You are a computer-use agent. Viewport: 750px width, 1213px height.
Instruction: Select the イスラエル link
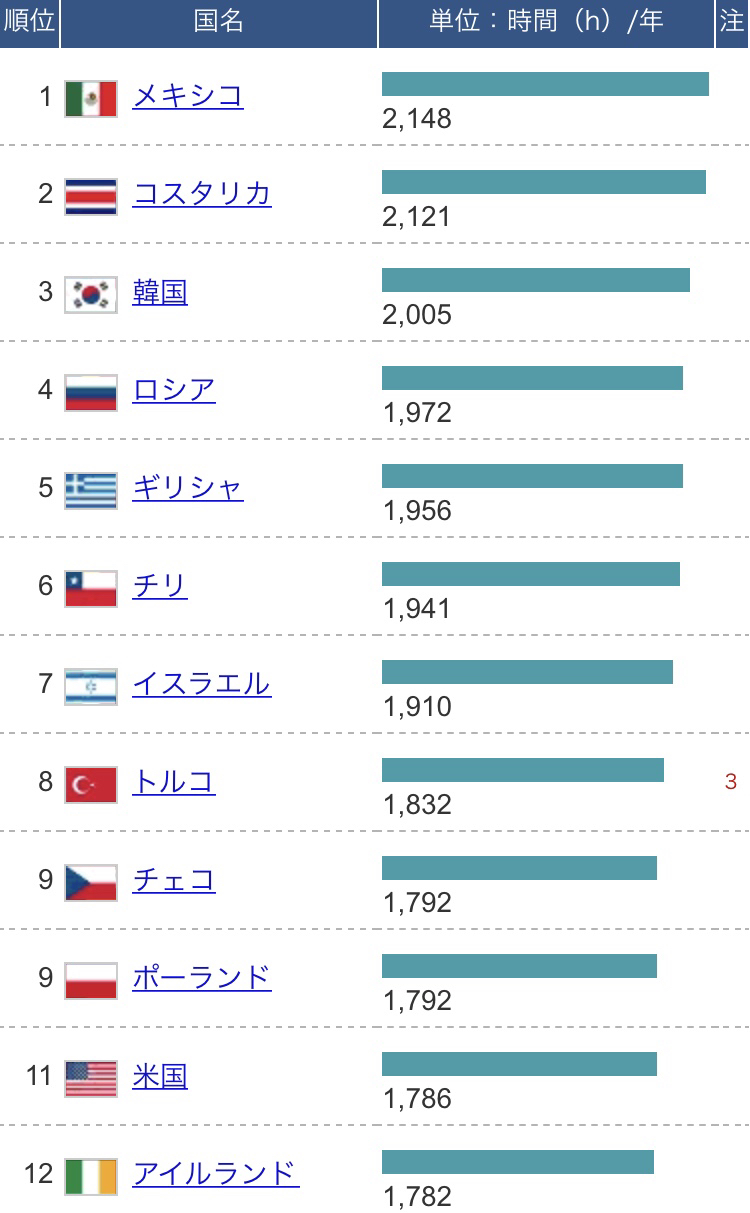coord(202,684)
